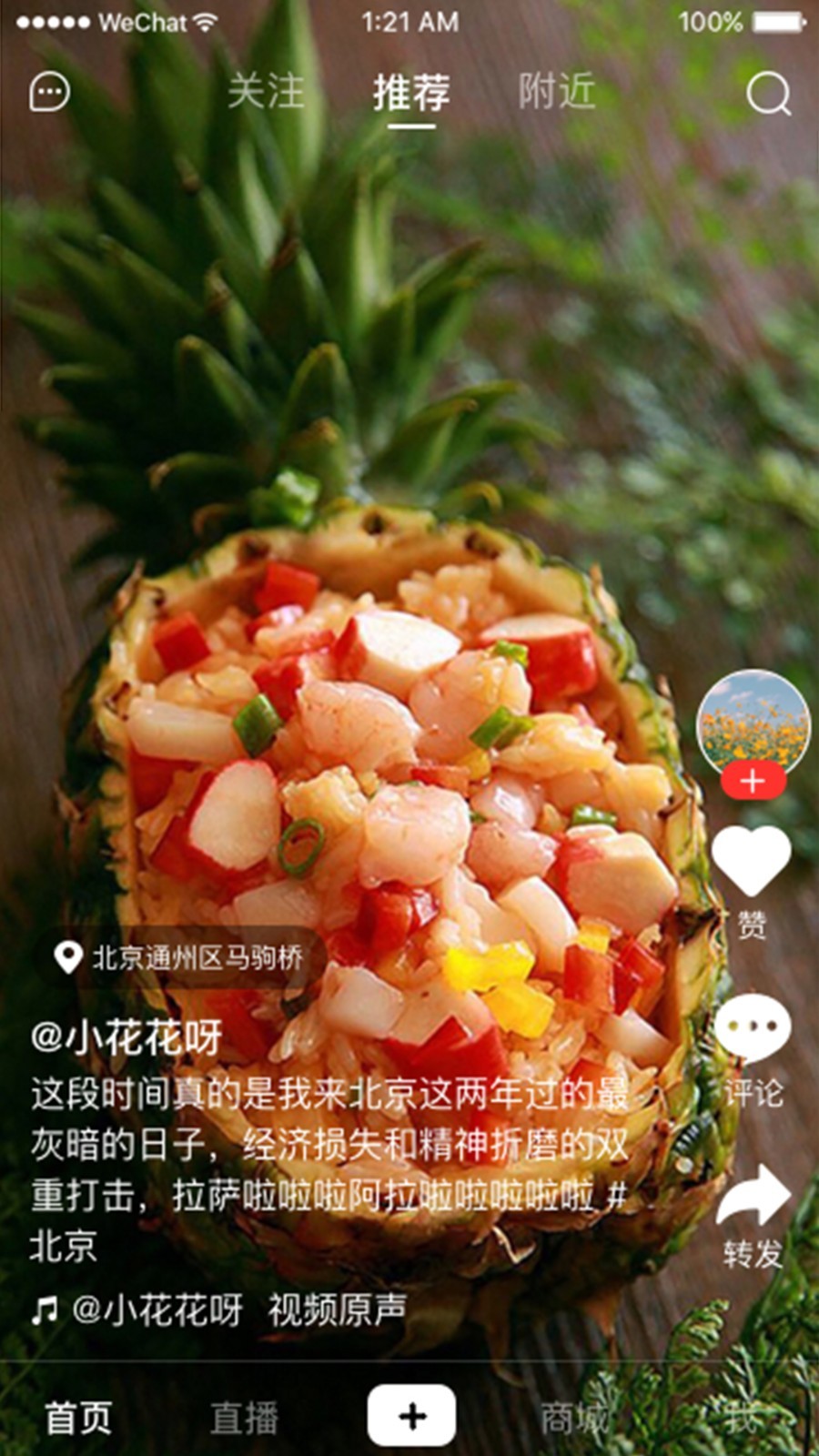Image resolution: width=819 pixels, height=1456 pixels.
Task: Open the 评论 comments icon
Action: (753, 1028)
